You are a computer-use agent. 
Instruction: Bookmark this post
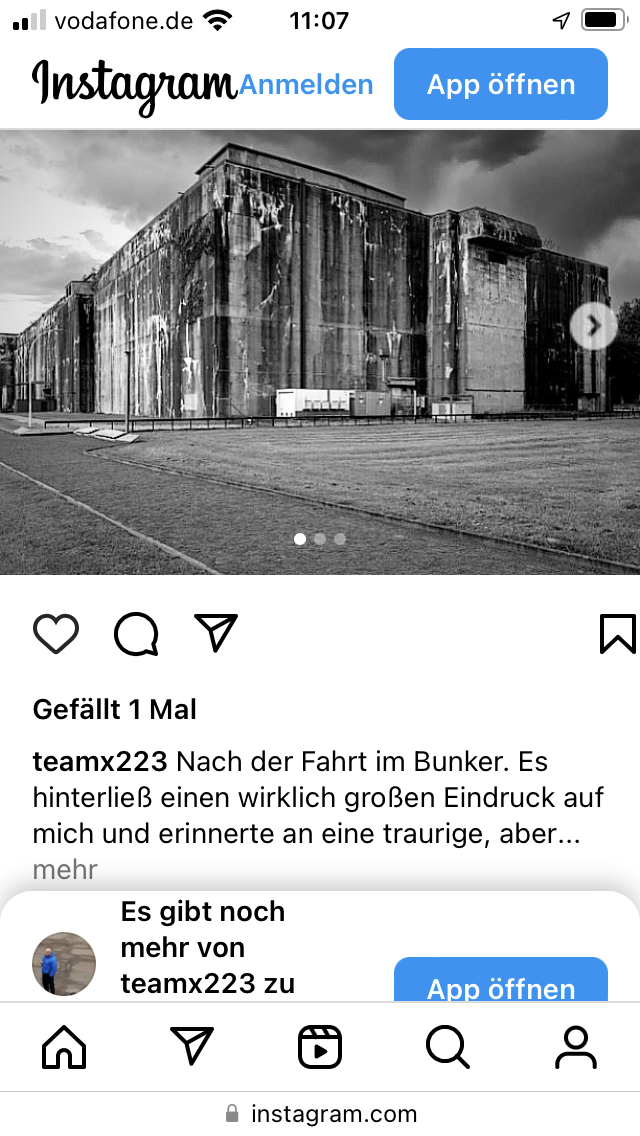[618, 634]
